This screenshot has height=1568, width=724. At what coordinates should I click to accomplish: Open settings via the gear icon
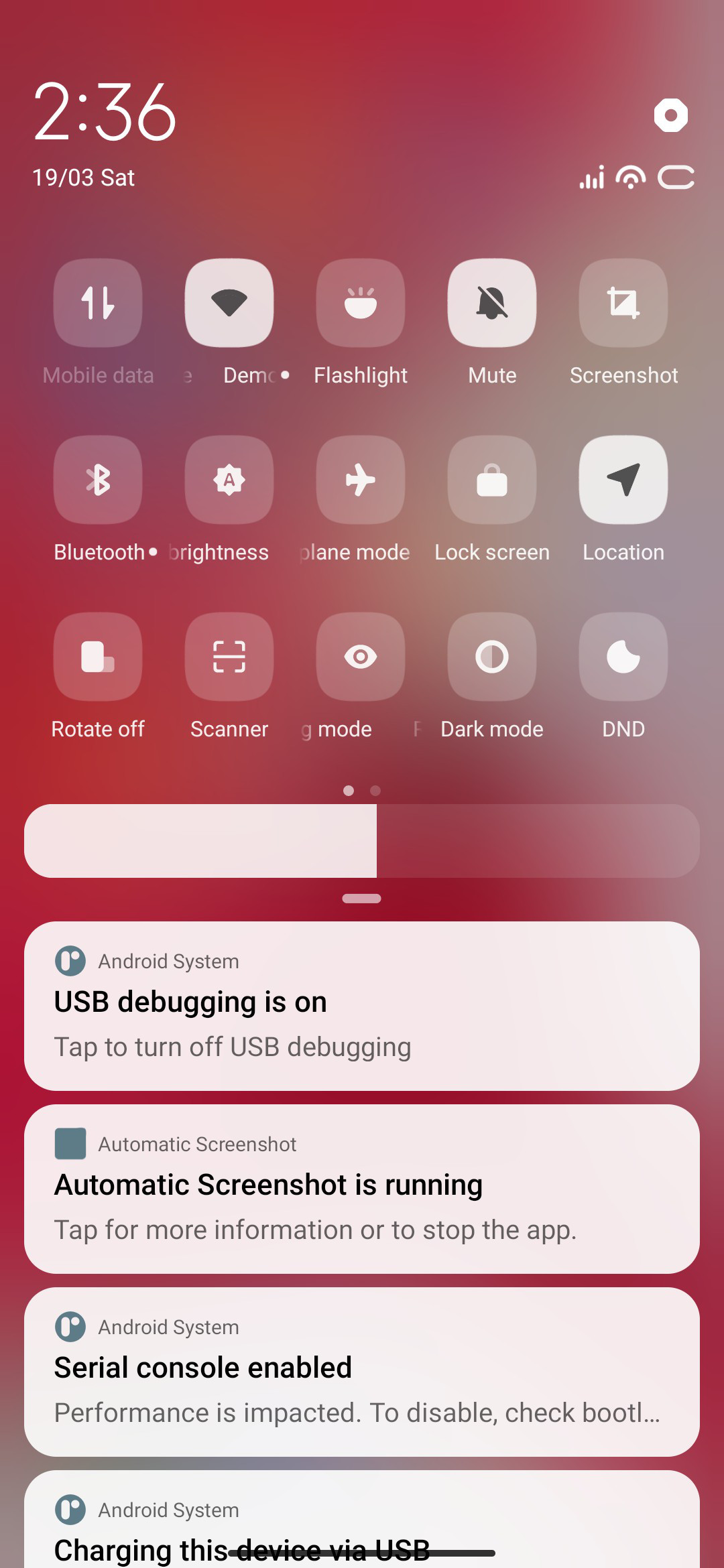670,115
